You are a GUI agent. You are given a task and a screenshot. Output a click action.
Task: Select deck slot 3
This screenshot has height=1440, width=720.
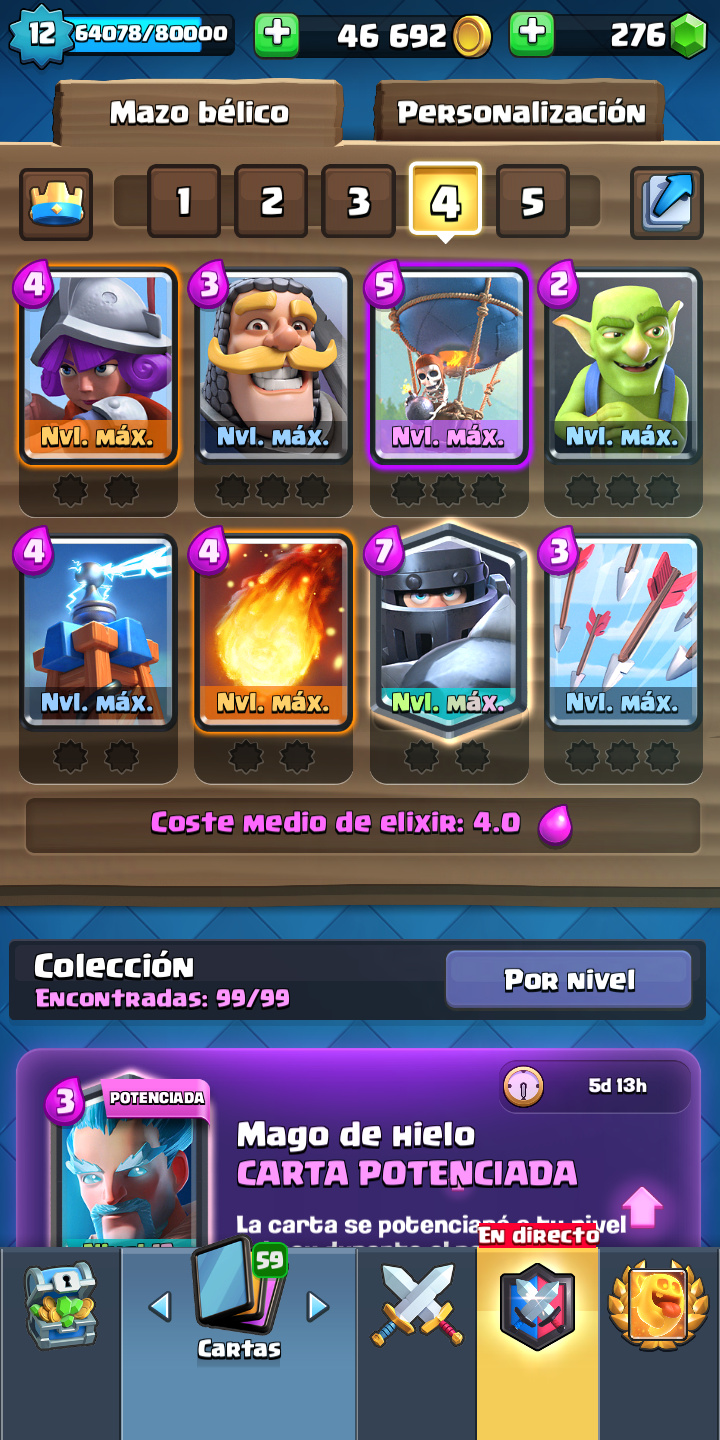(x=358, y=202)
